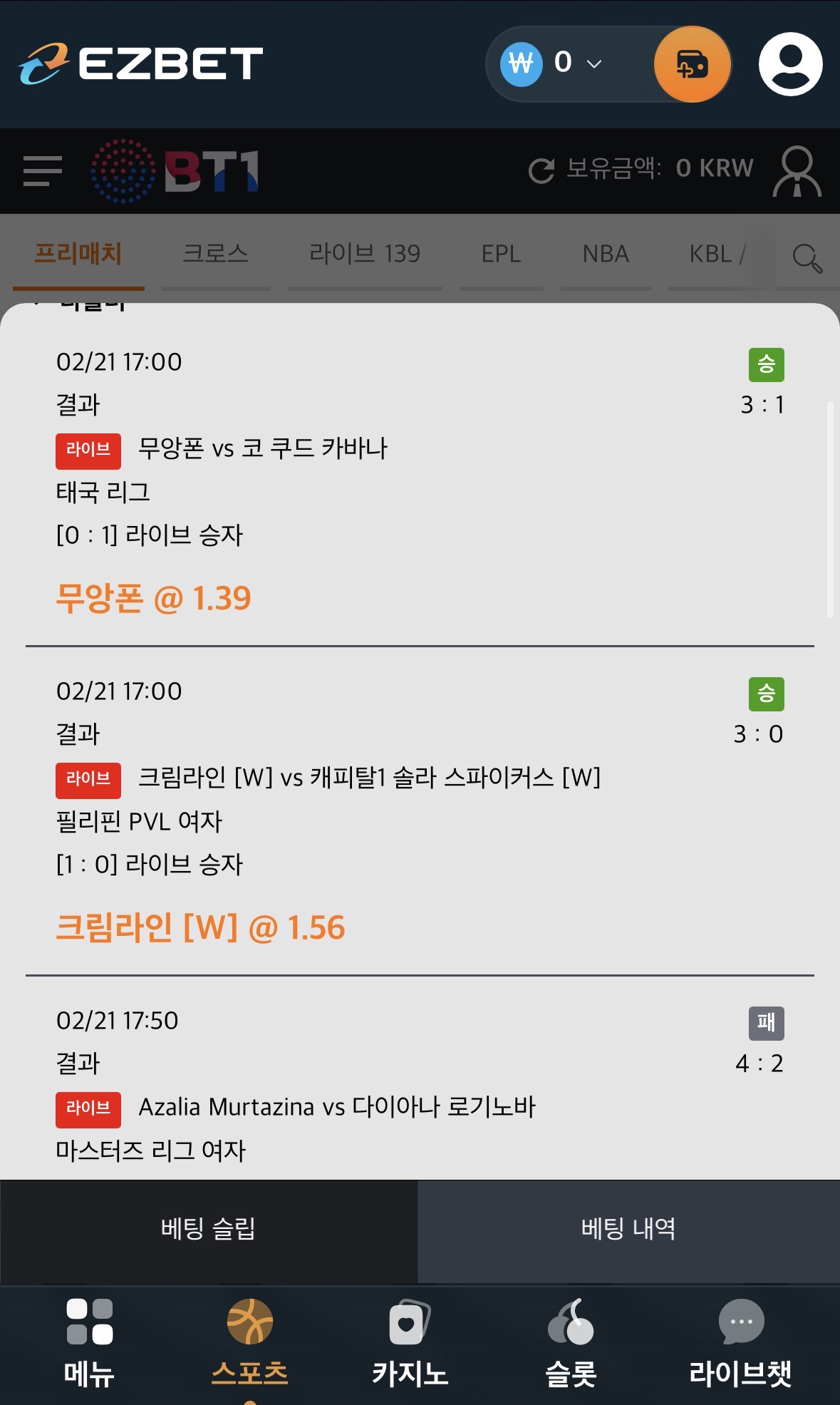Go to 스포츠 in the bottom bar
The image size is (840, 1405).
pos(250,1342)
